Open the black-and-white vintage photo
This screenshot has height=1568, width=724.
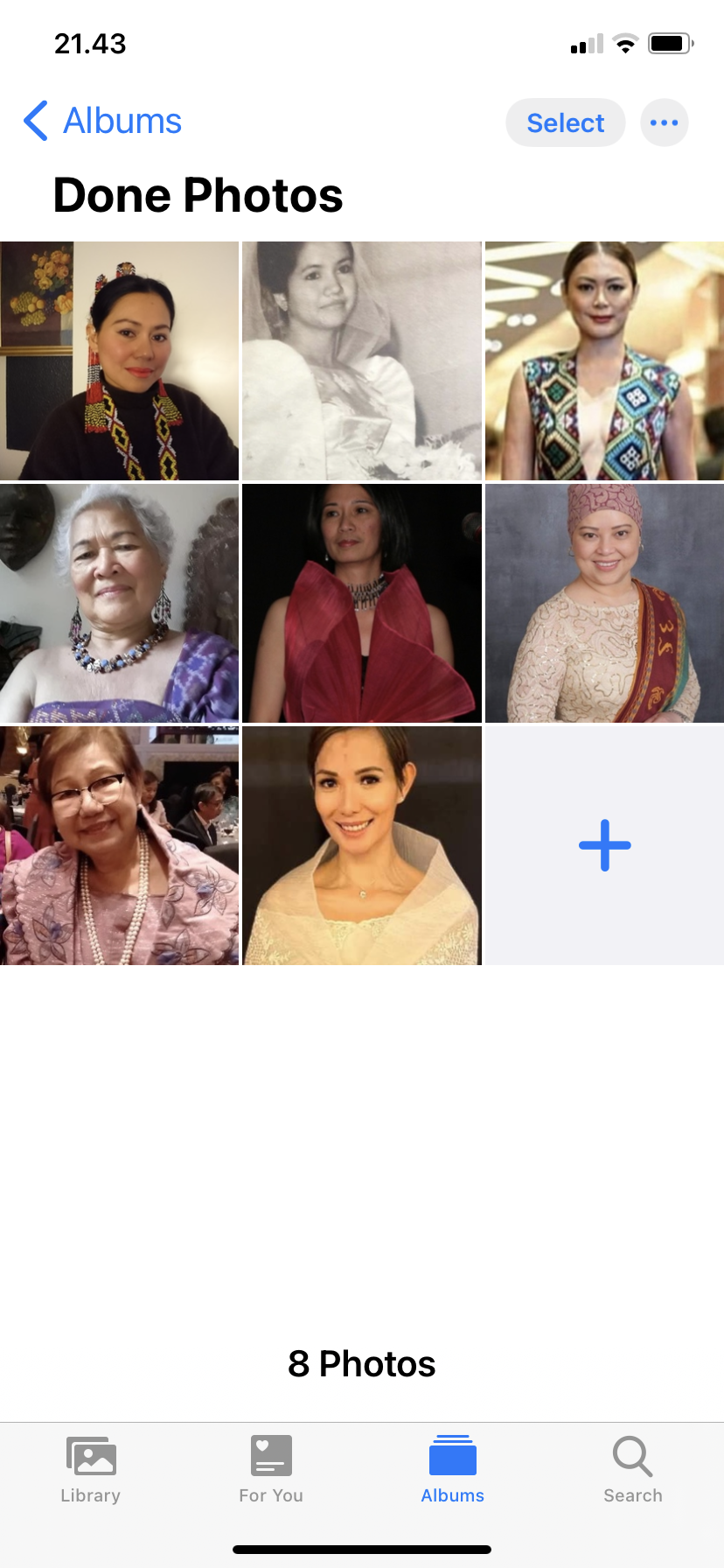click(361, 360)
